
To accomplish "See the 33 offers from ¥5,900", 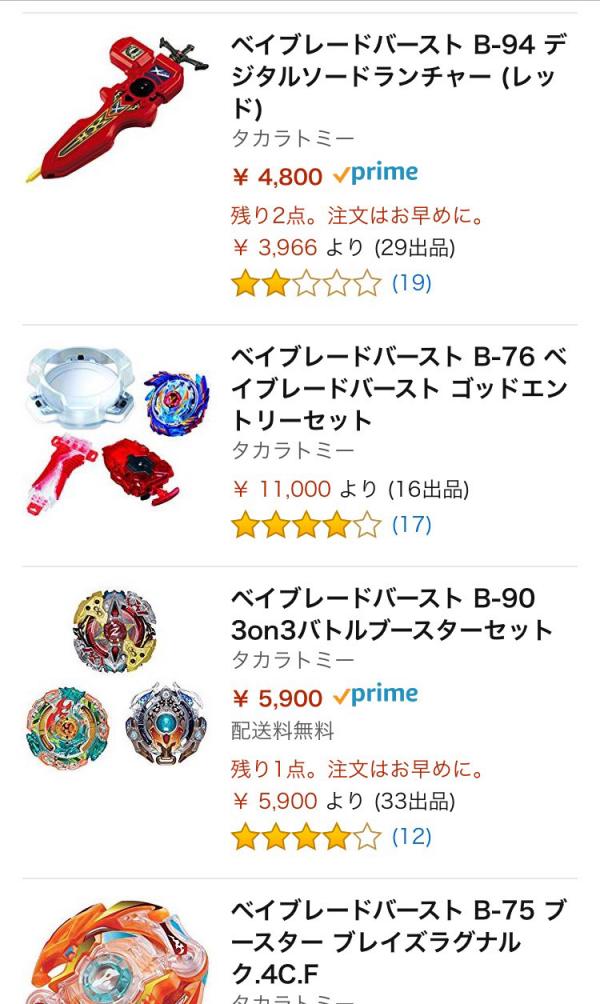I will (343, 801).
